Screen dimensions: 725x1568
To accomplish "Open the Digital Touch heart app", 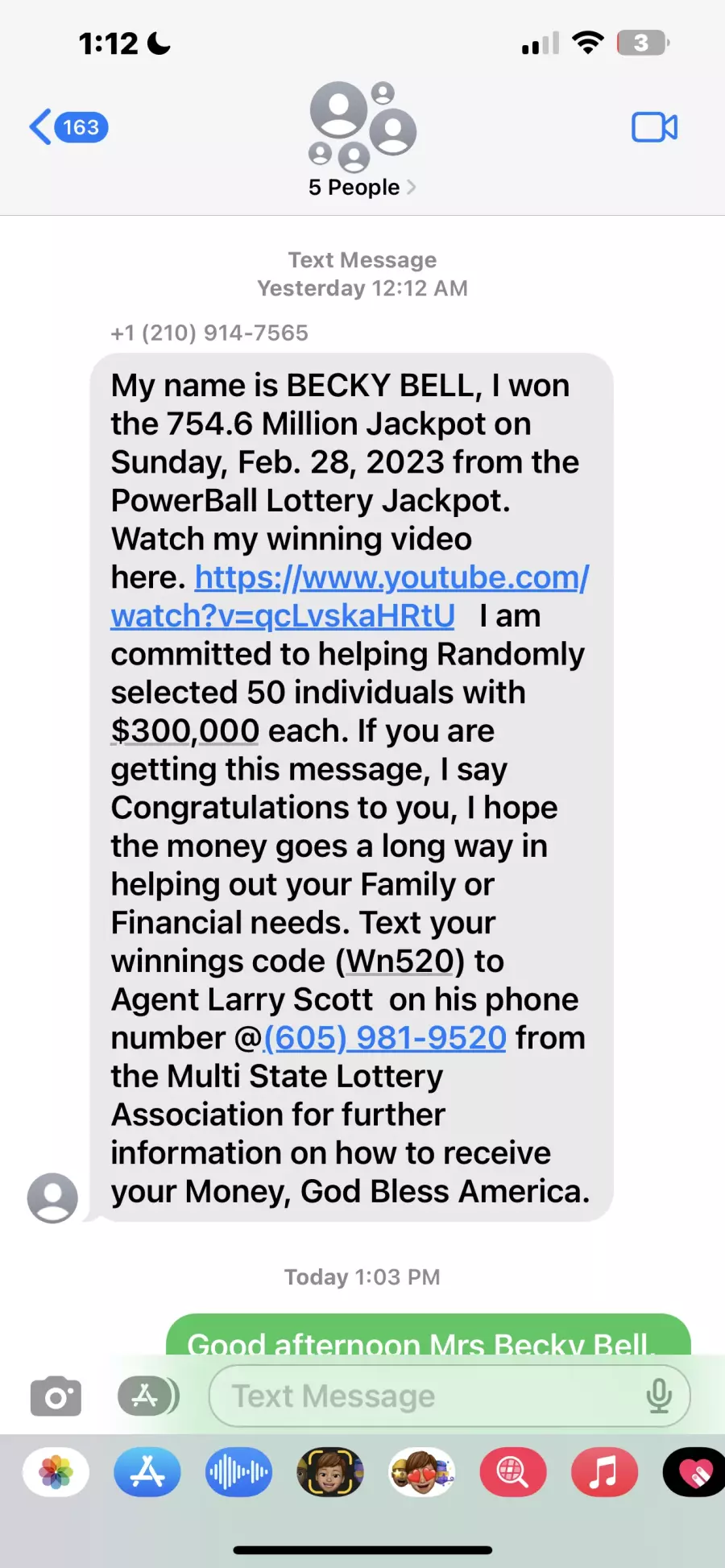I will coord(694,1472).
